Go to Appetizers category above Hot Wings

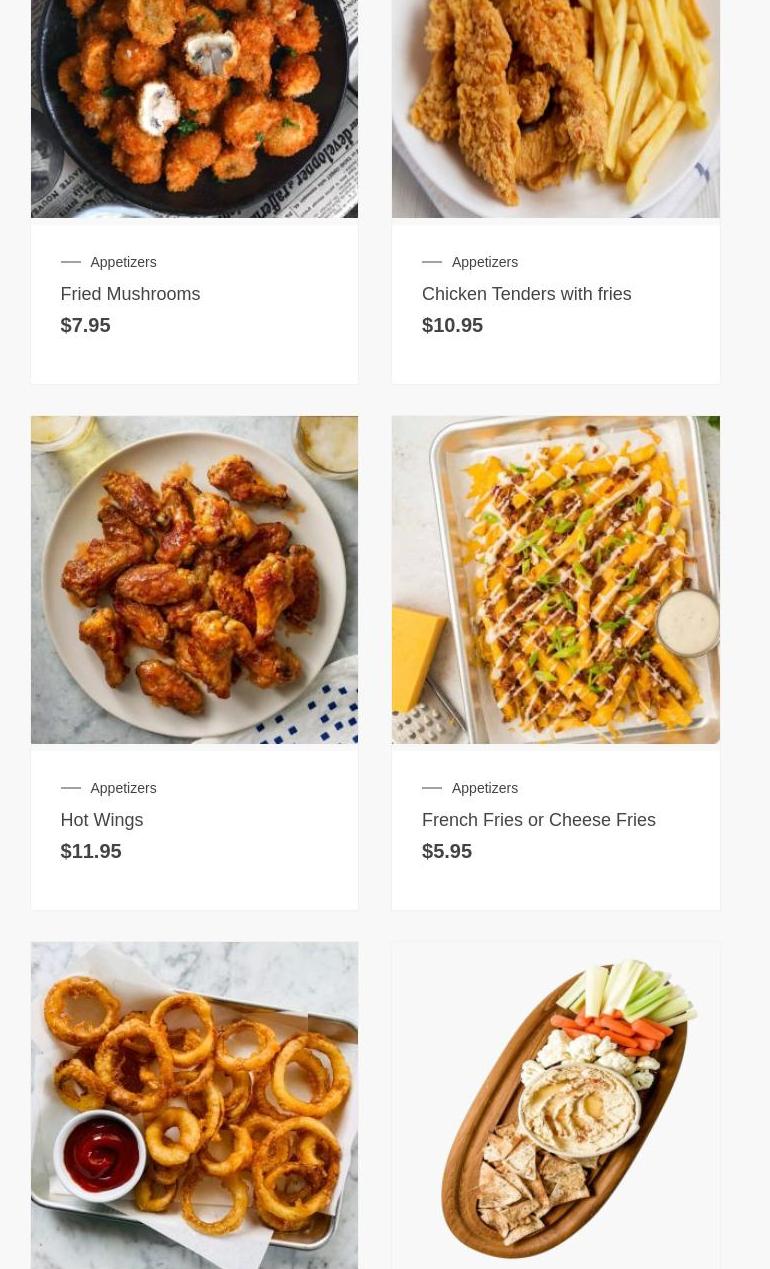(123, 788)
